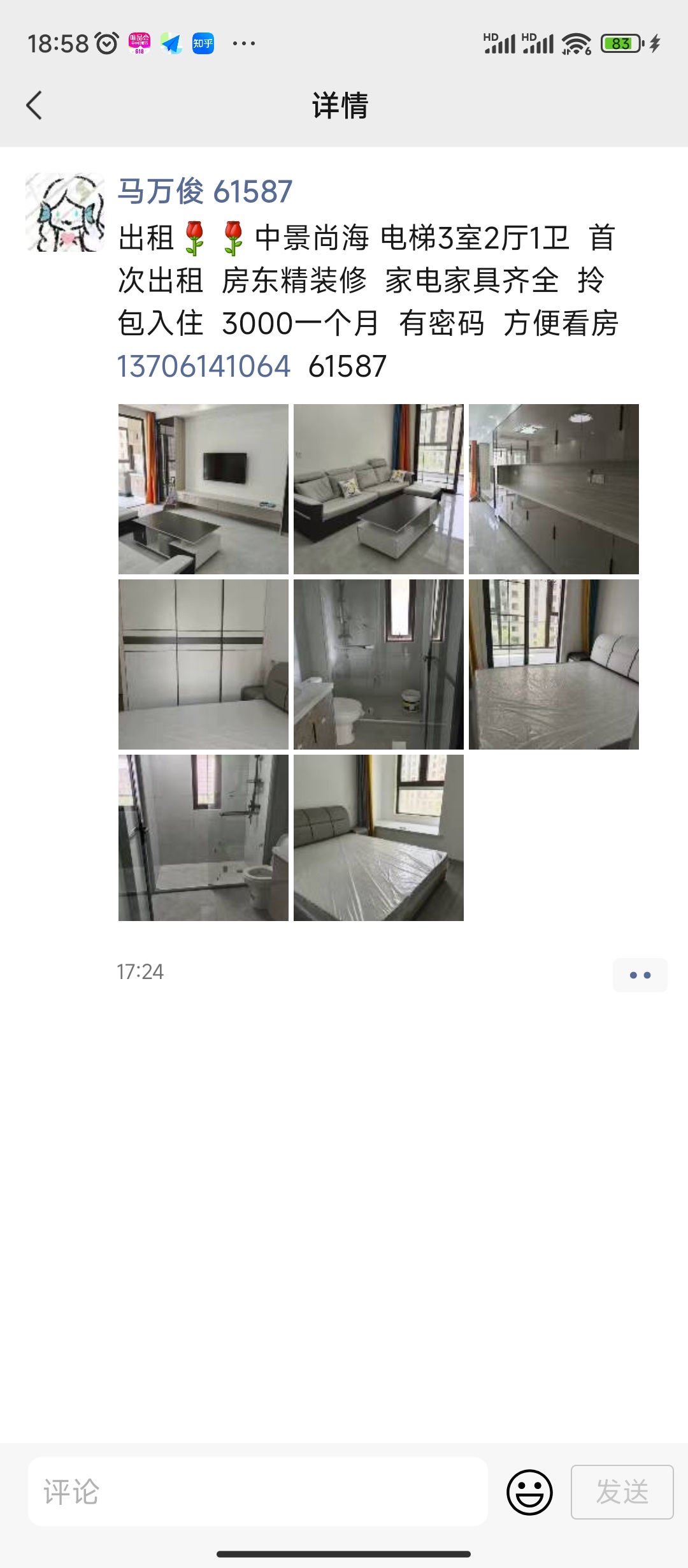Image resolution: width=688 pixels, height=1568 pixels.
Task: Open the bathroom photo with yellow bucket
Action: pyautogui.click(x=378, y=664)
